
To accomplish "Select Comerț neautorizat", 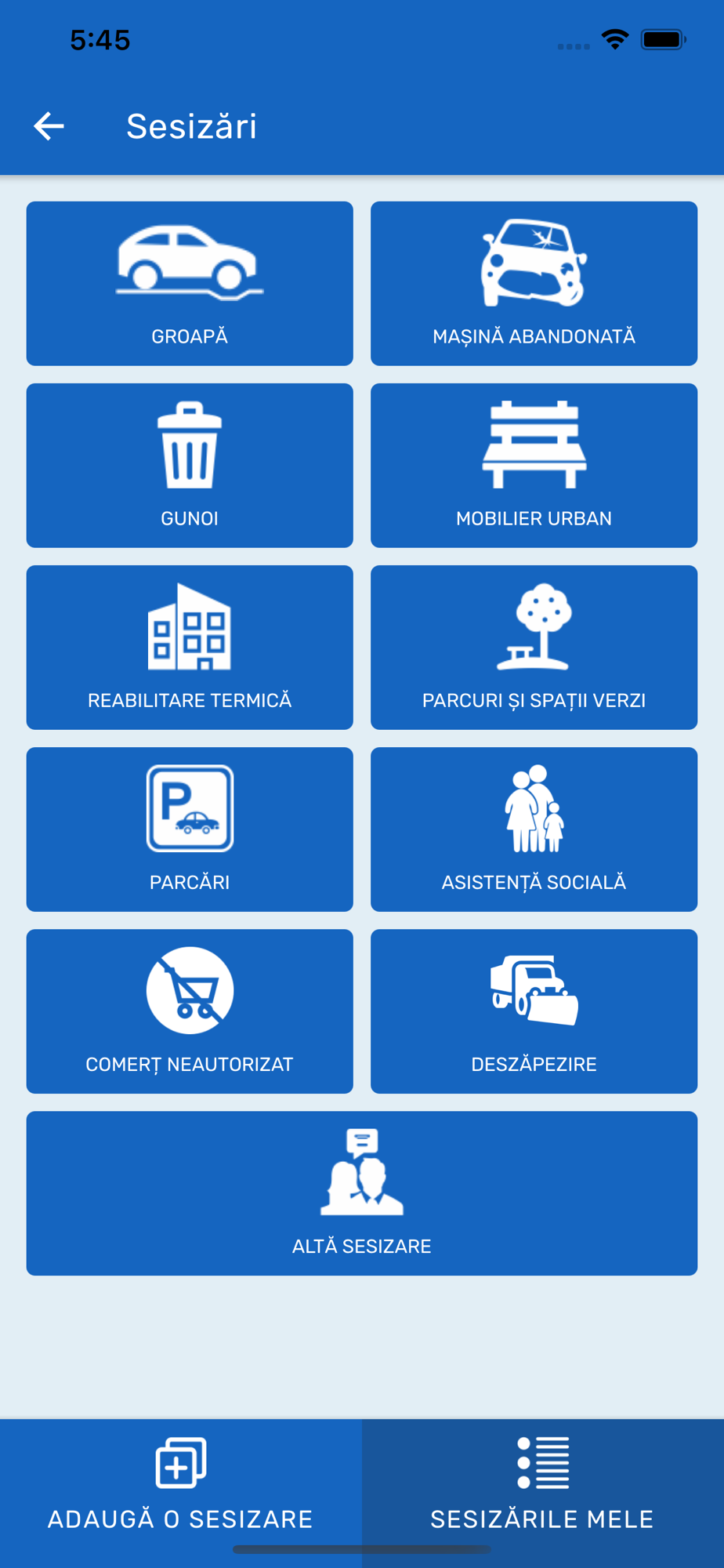I will tap(190, 1011).
